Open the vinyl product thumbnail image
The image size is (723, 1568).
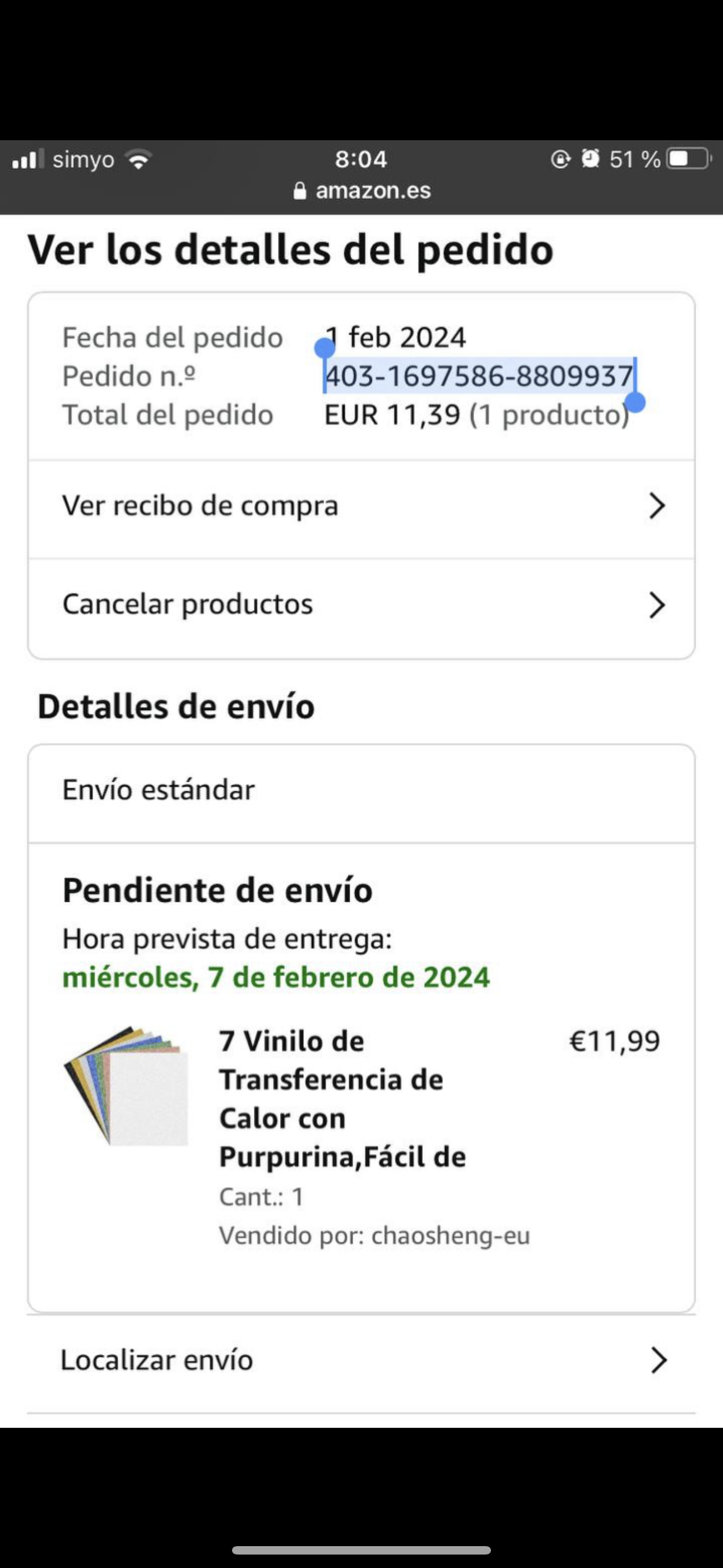(126, 1086)
